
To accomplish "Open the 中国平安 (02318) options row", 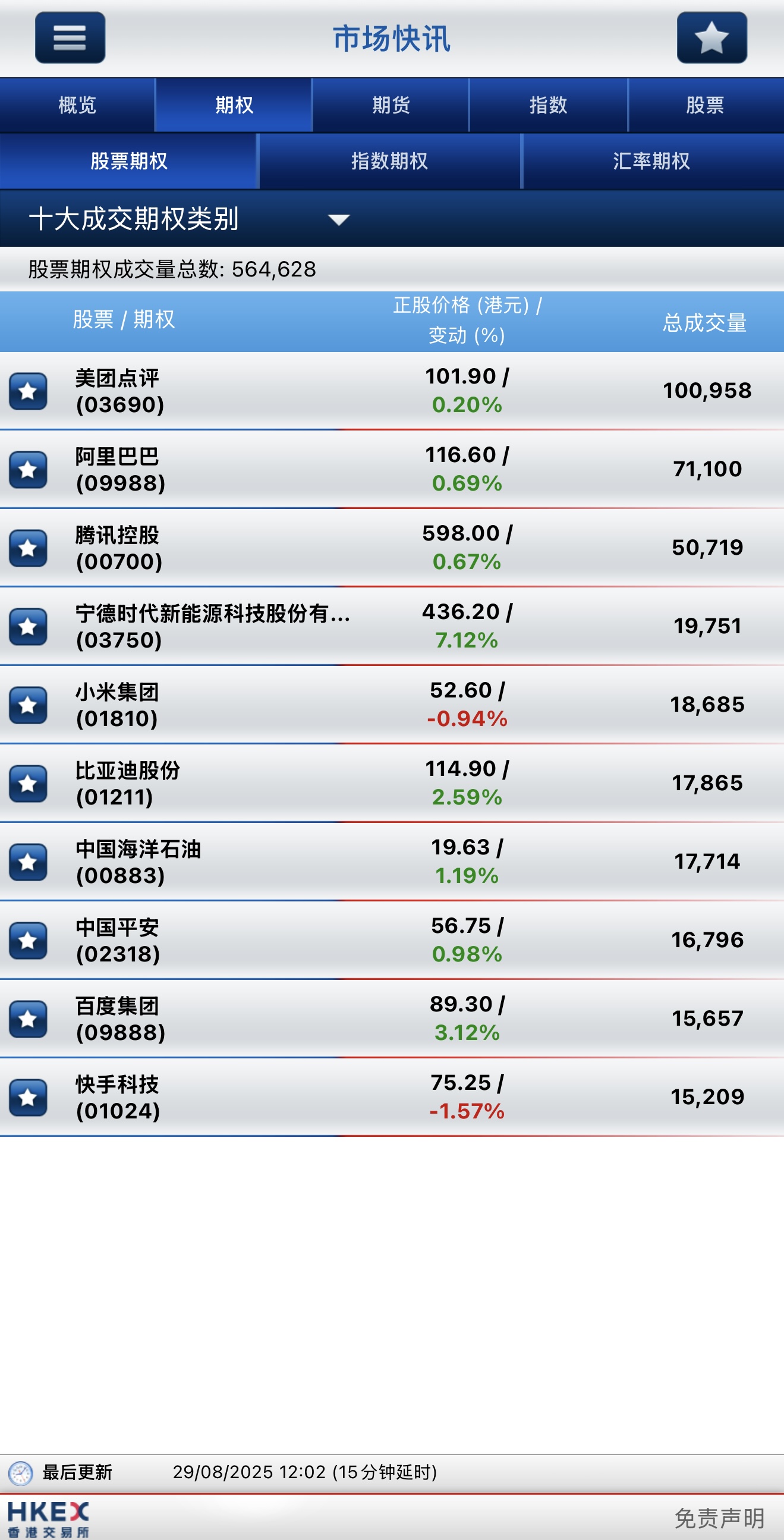I will click(x=392, y=941).
